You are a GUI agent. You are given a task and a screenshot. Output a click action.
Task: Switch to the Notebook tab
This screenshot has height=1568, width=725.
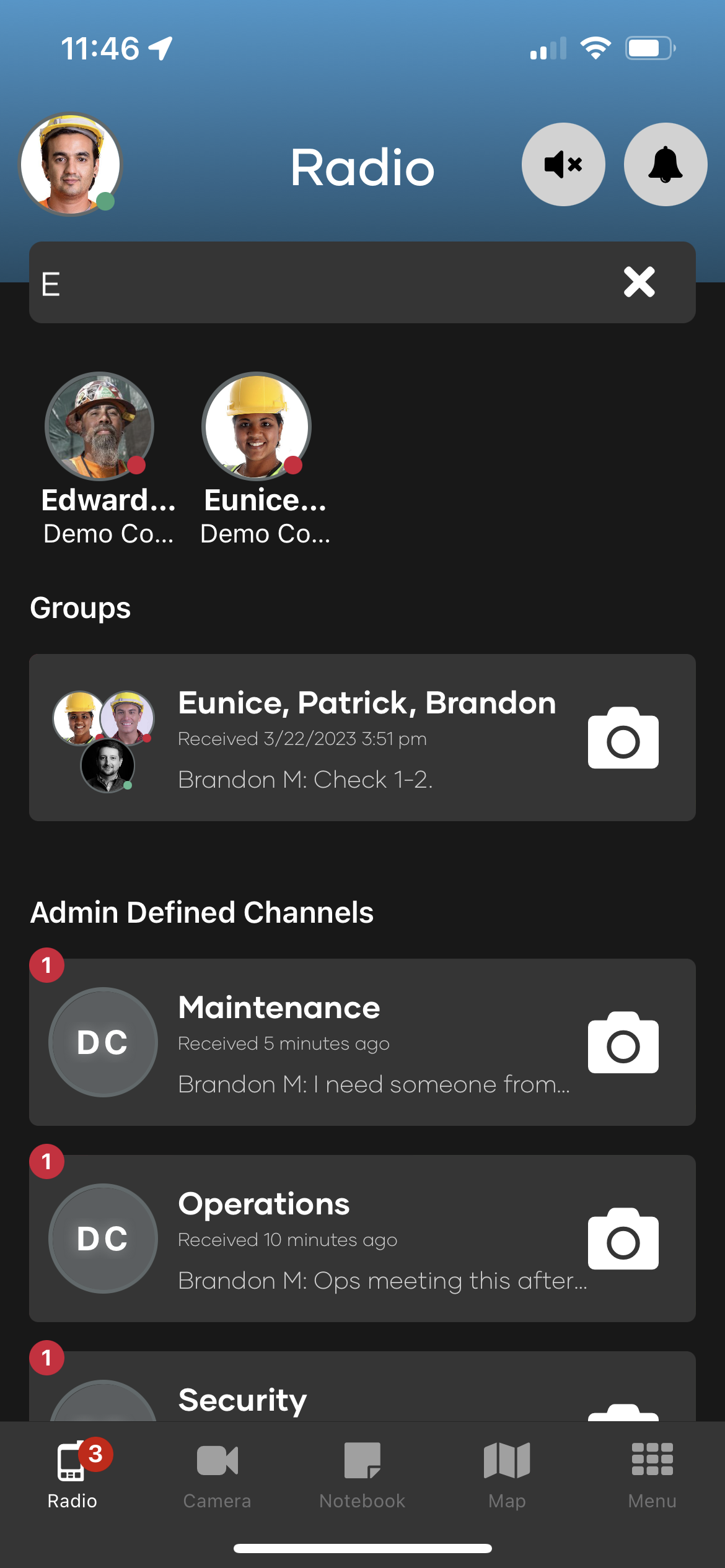point(362,1475)
